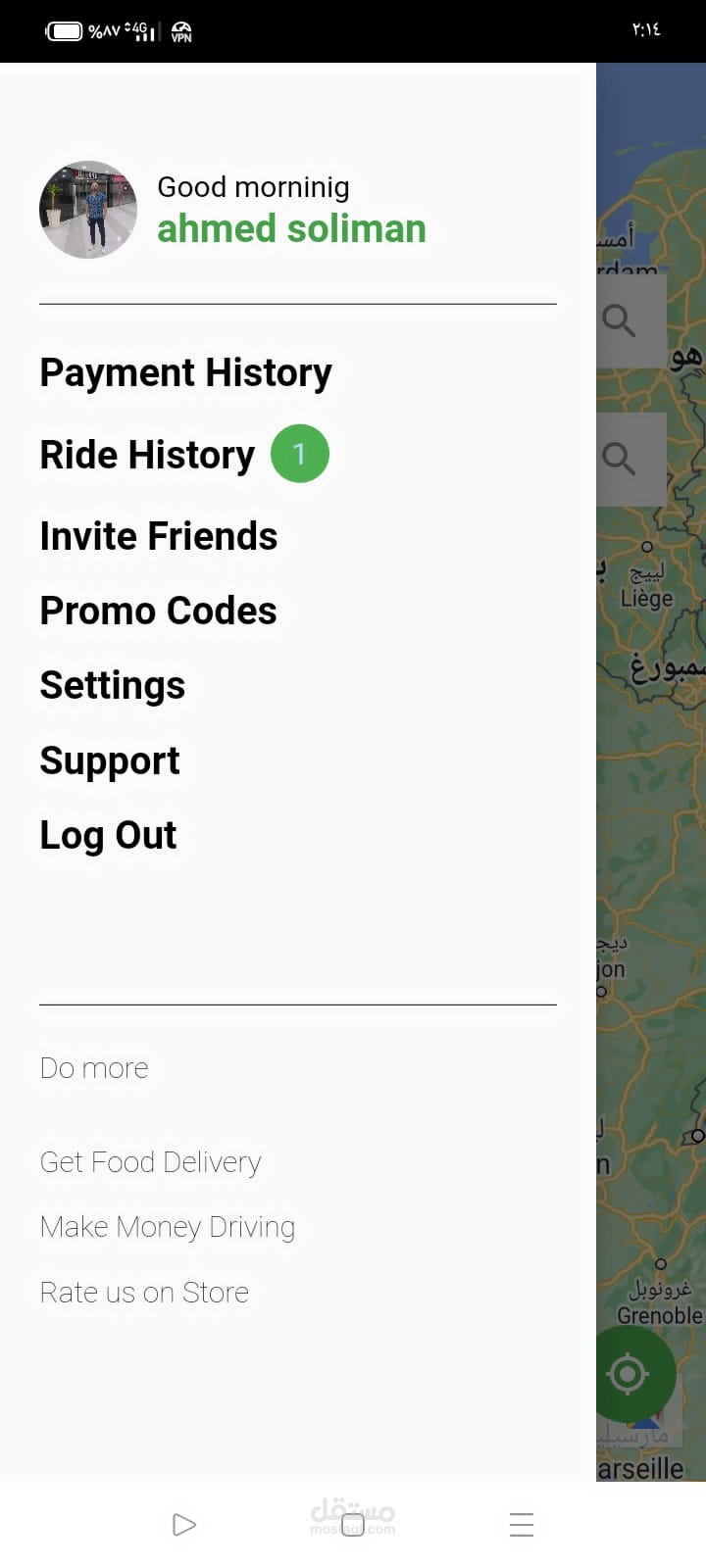The height and width of the screenshot is (1568, 706).
Task: Tap the system home button
Action: [353, 1525]
